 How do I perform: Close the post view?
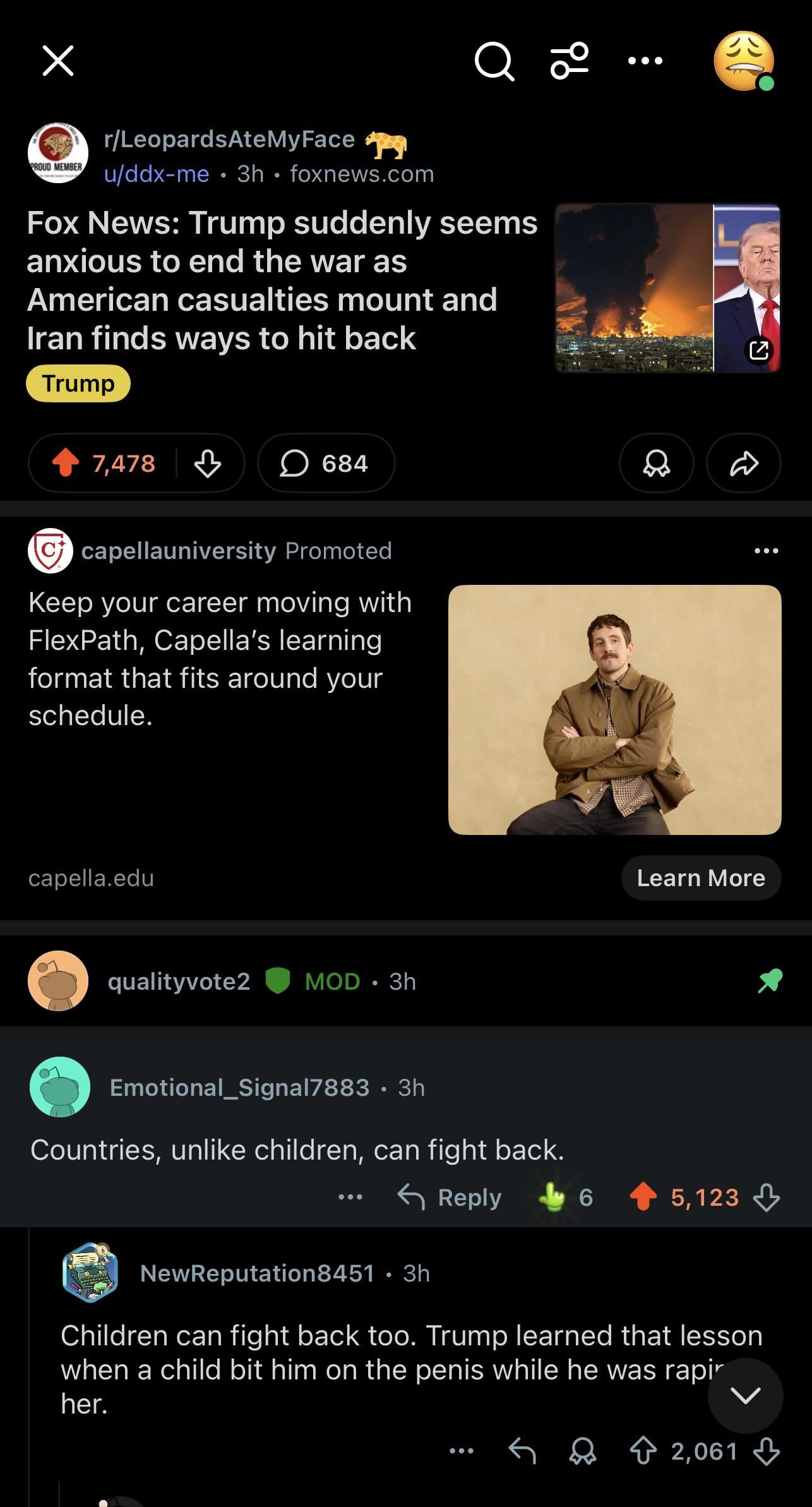[58, 61]
